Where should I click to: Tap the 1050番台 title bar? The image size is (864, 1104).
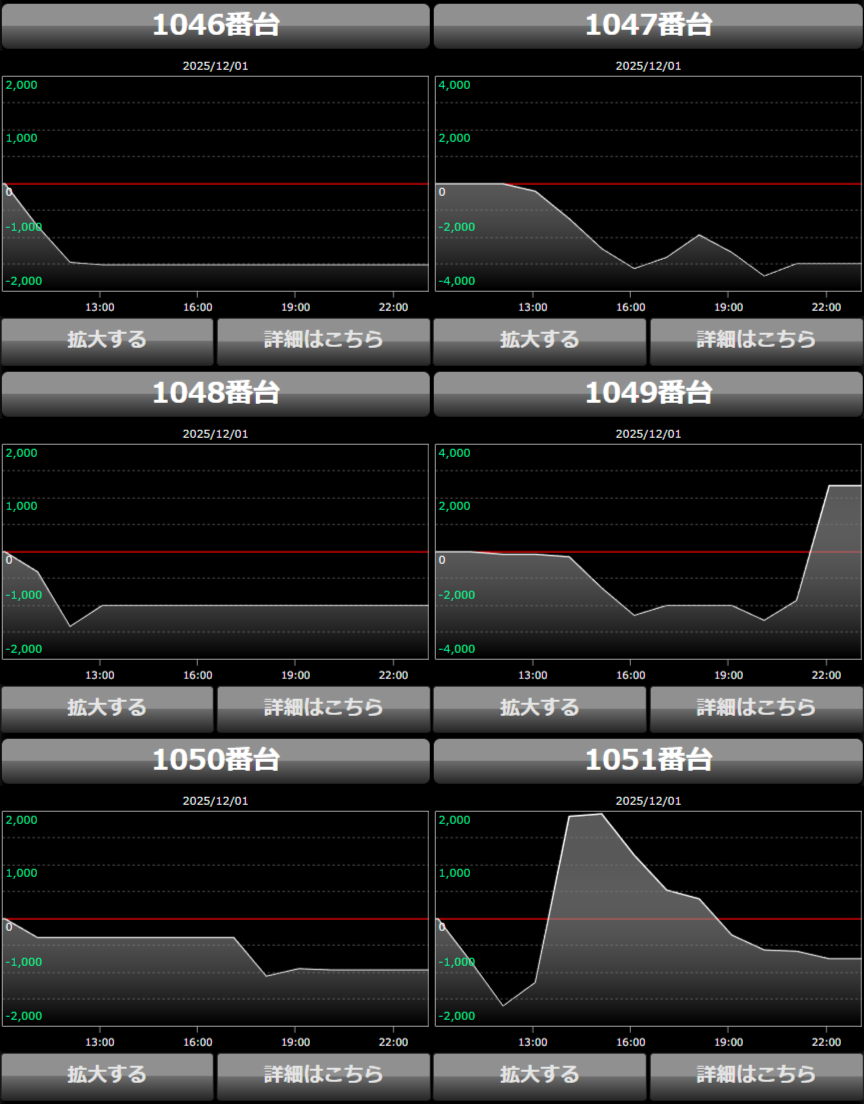215,761
